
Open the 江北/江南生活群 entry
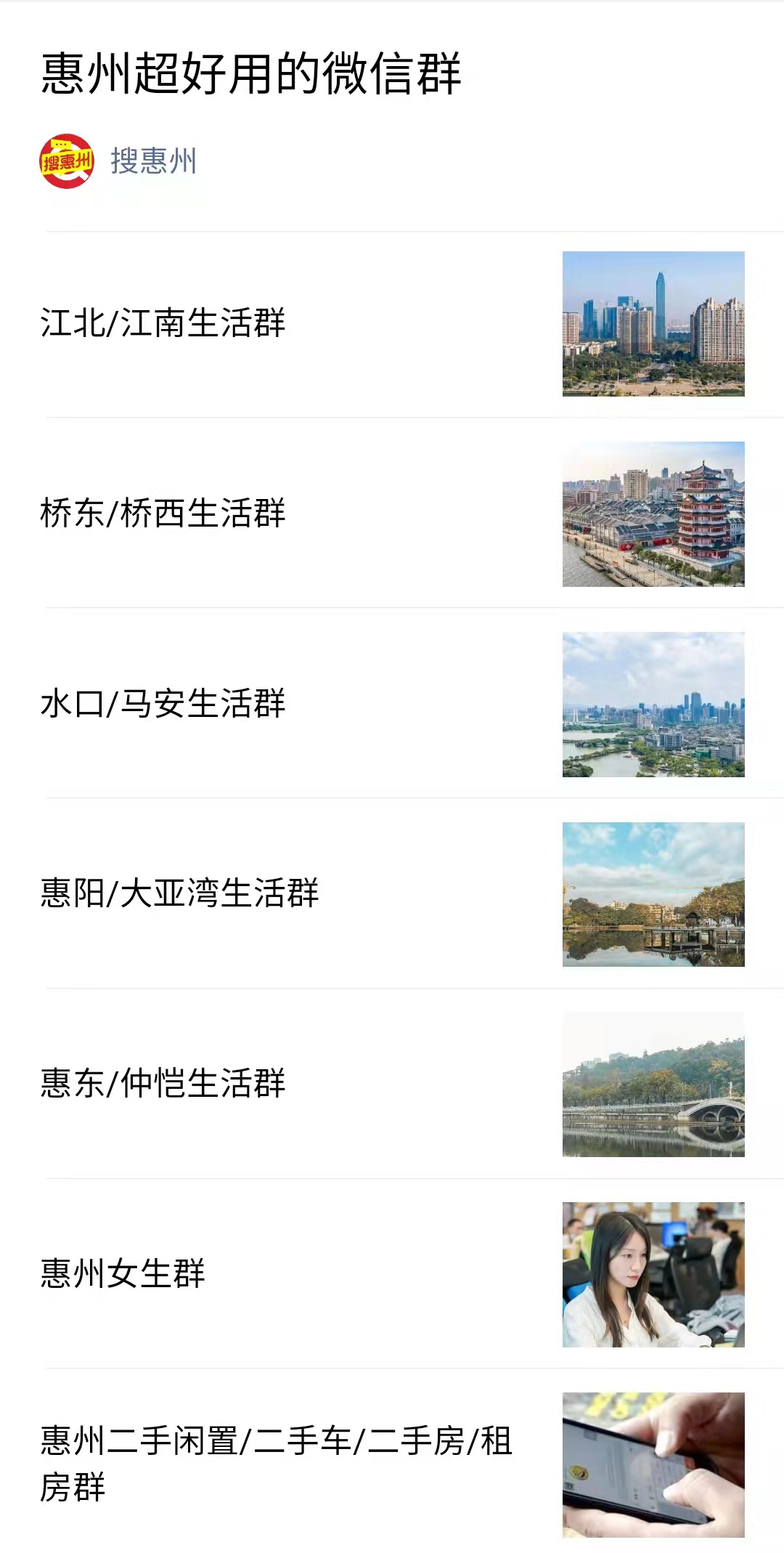pyautogui.click(x=163, y=323)
